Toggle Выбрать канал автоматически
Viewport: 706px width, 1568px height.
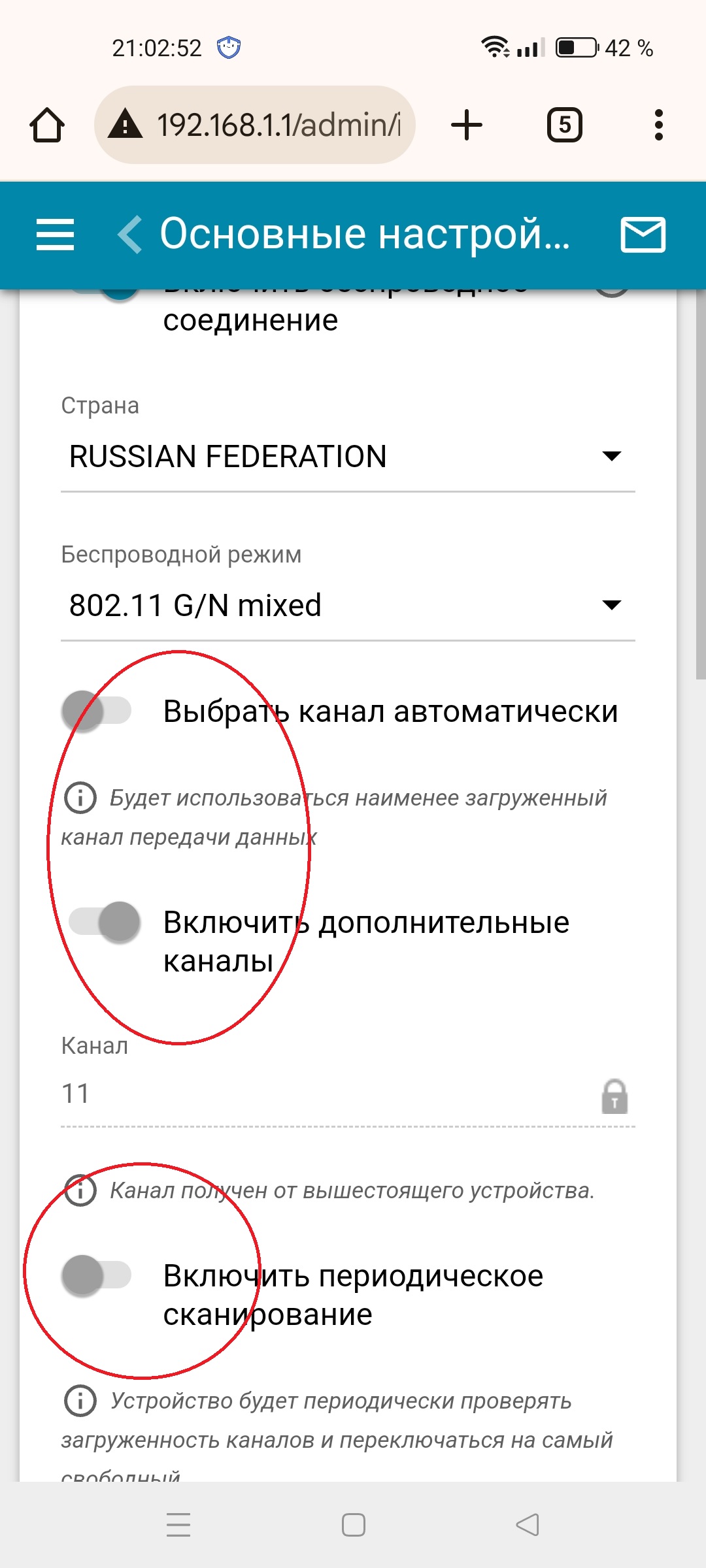coord(97,711)
